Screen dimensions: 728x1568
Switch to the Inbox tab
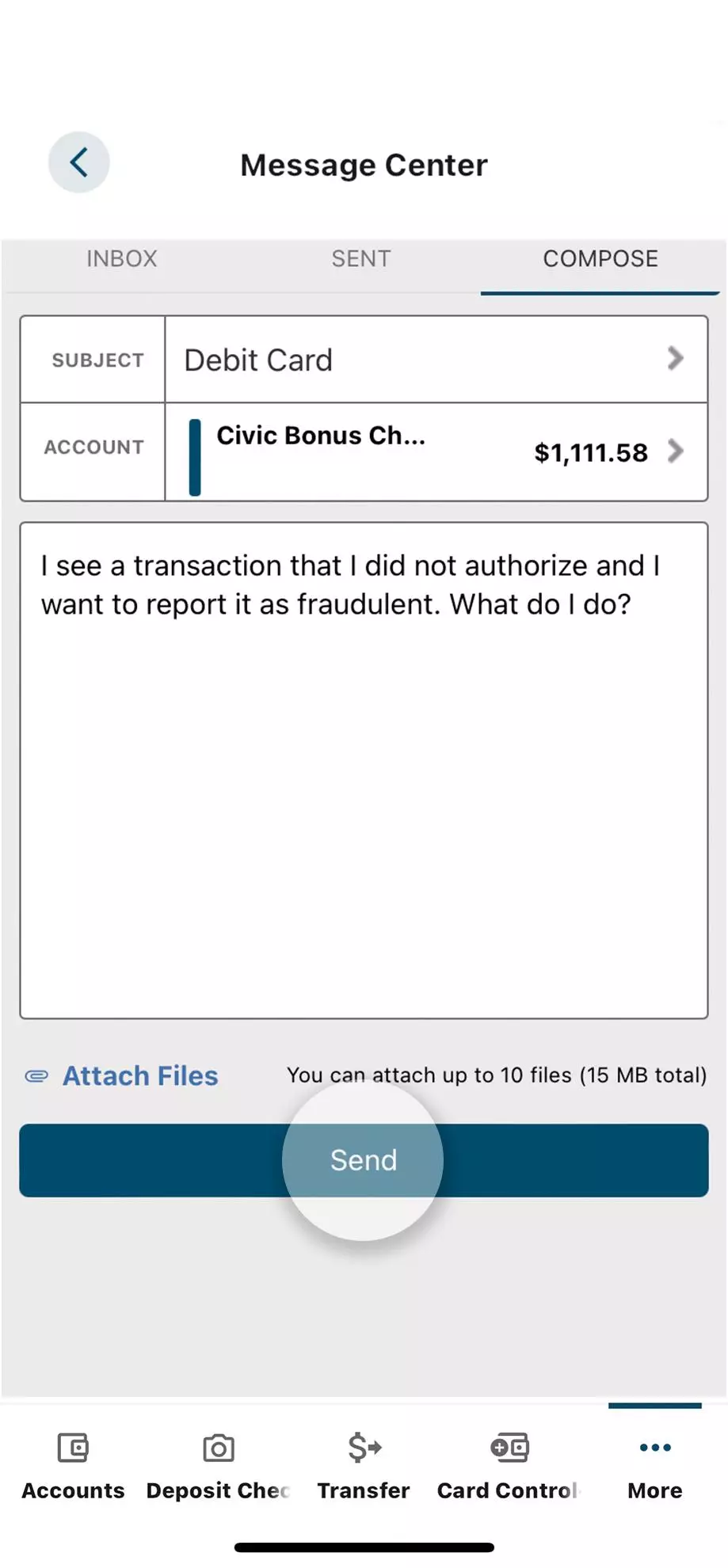point(121,258)
